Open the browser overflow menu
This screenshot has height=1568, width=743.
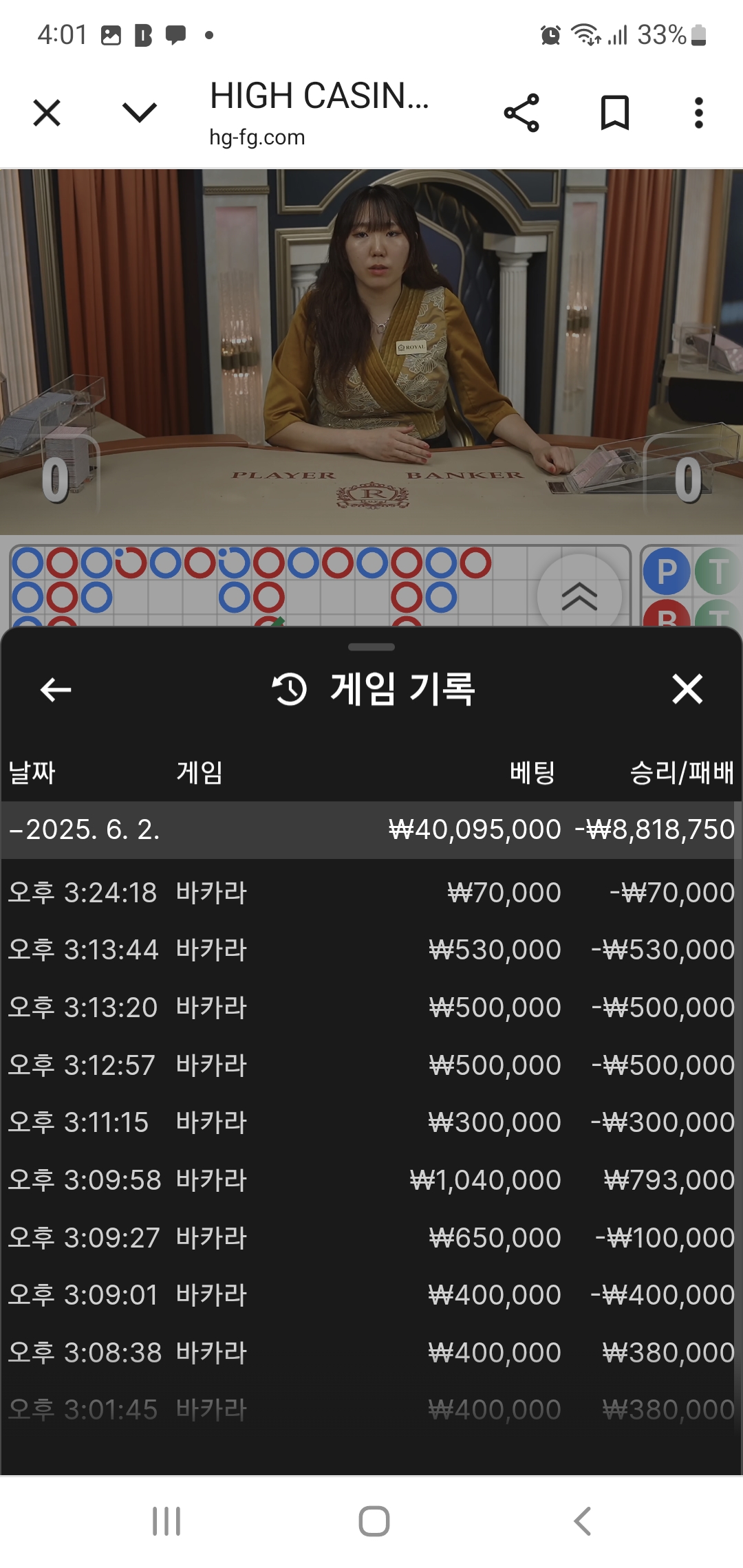698,113
